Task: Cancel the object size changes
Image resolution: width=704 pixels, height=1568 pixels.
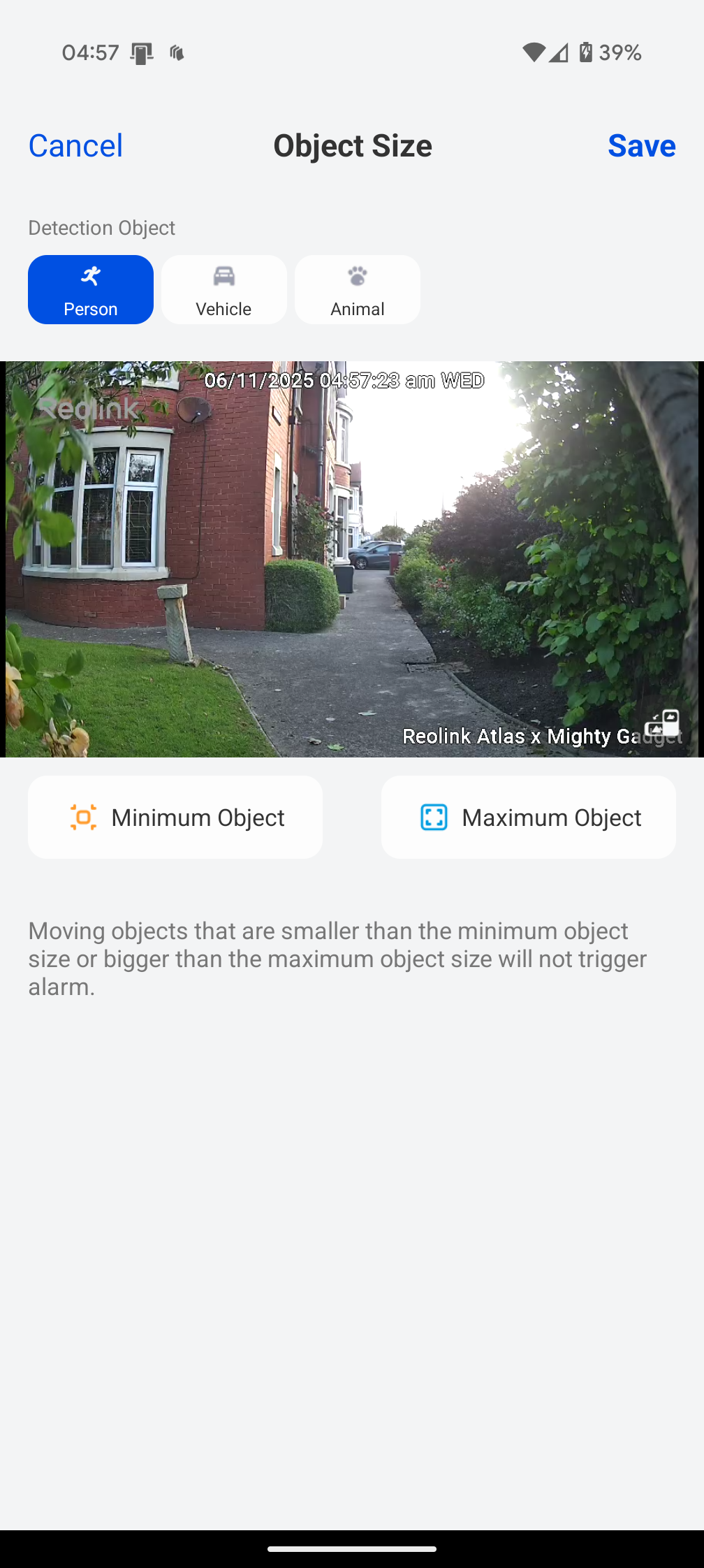Action: [75, 146]
